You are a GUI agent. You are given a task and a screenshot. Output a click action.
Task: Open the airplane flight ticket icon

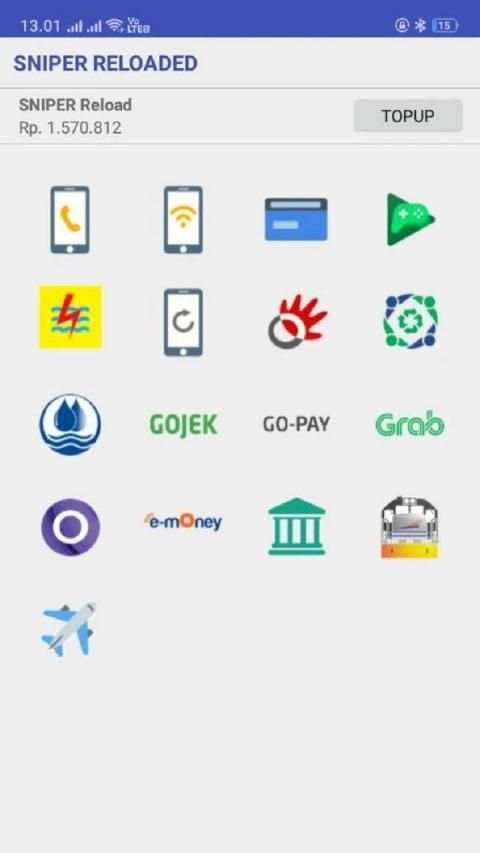(x=69, y=629)
